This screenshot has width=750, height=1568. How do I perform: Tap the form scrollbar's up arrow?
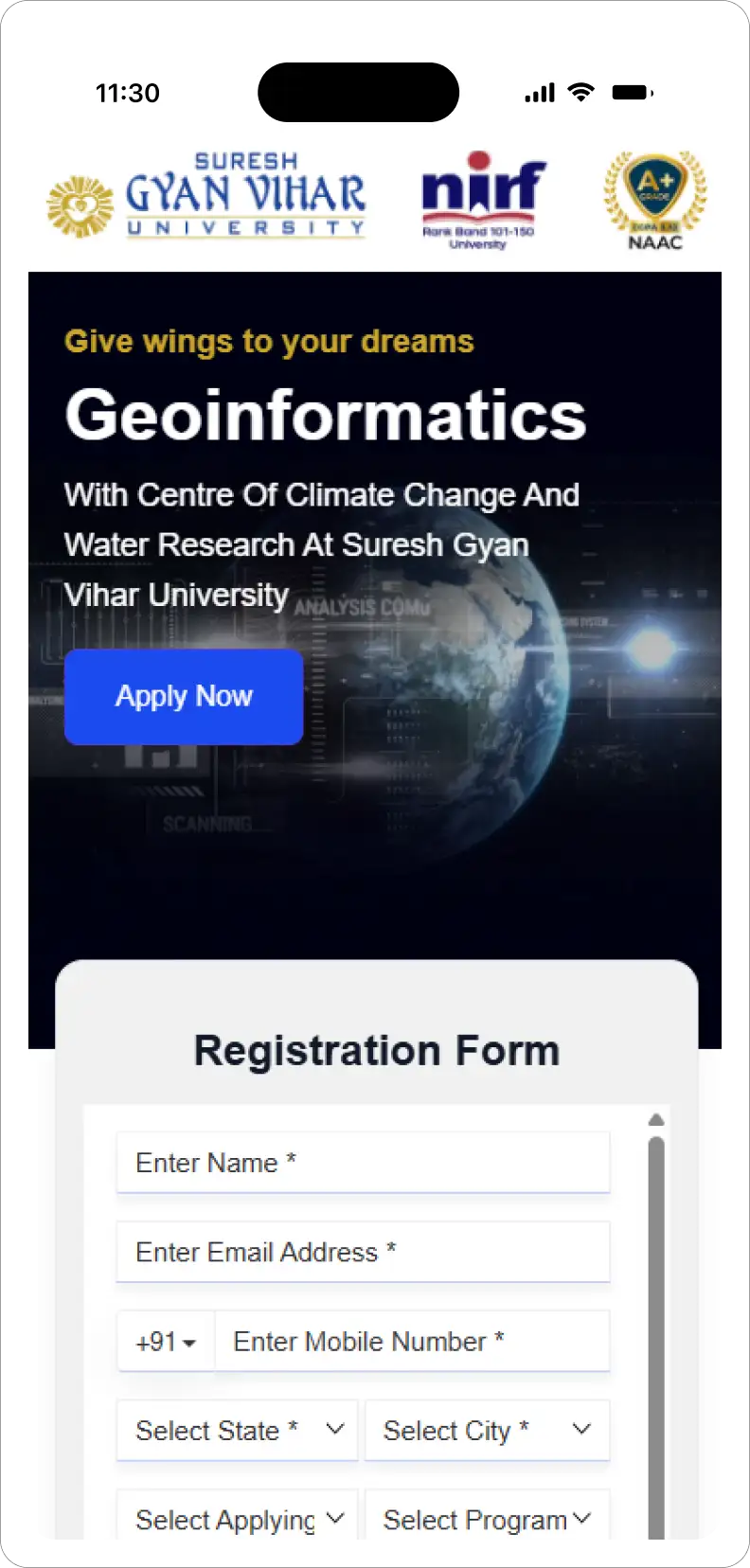[656, 1120]
